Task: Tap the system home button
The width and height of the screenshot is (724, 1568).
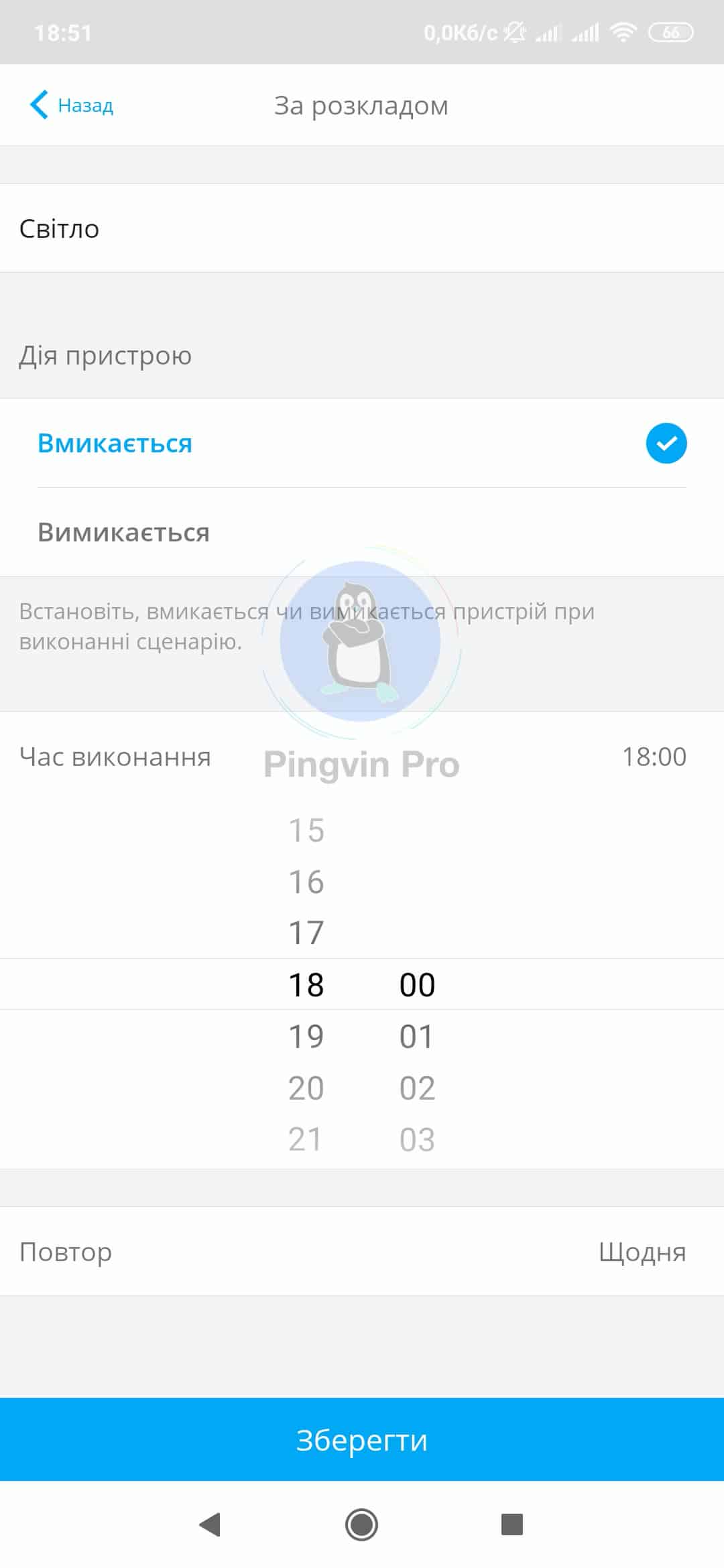Action: click(361, 1525)
